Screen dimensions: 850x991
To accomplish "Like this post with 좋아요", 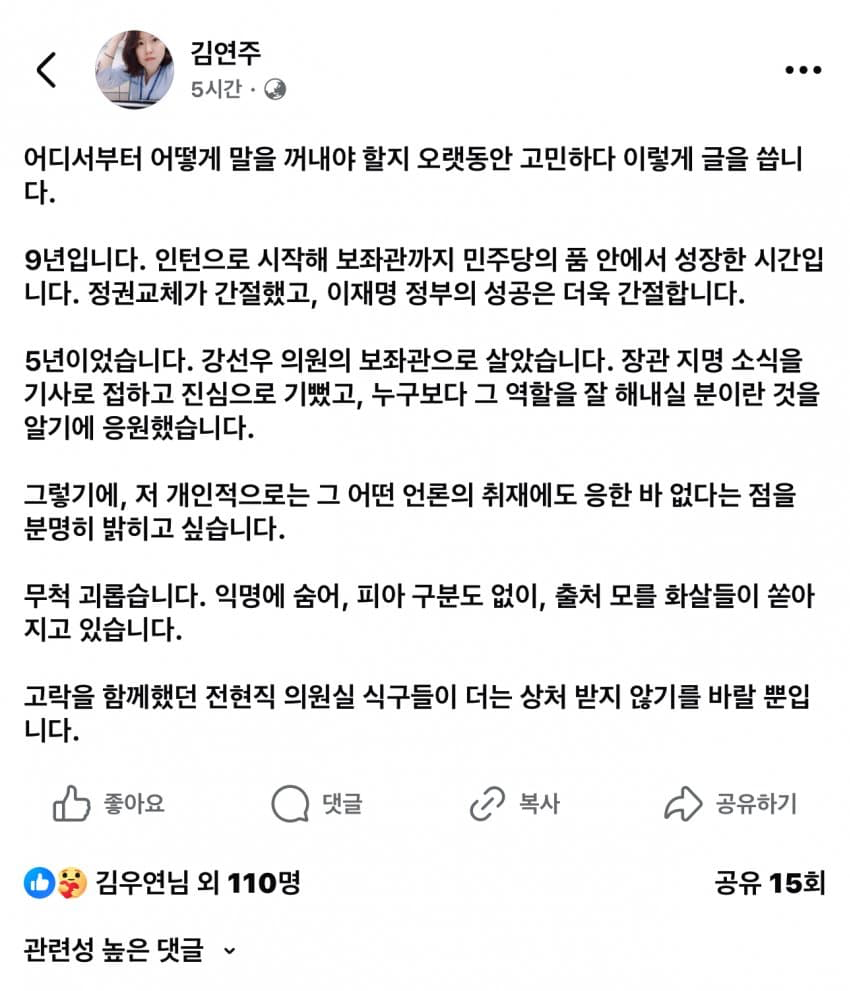I will click(108, 803).
